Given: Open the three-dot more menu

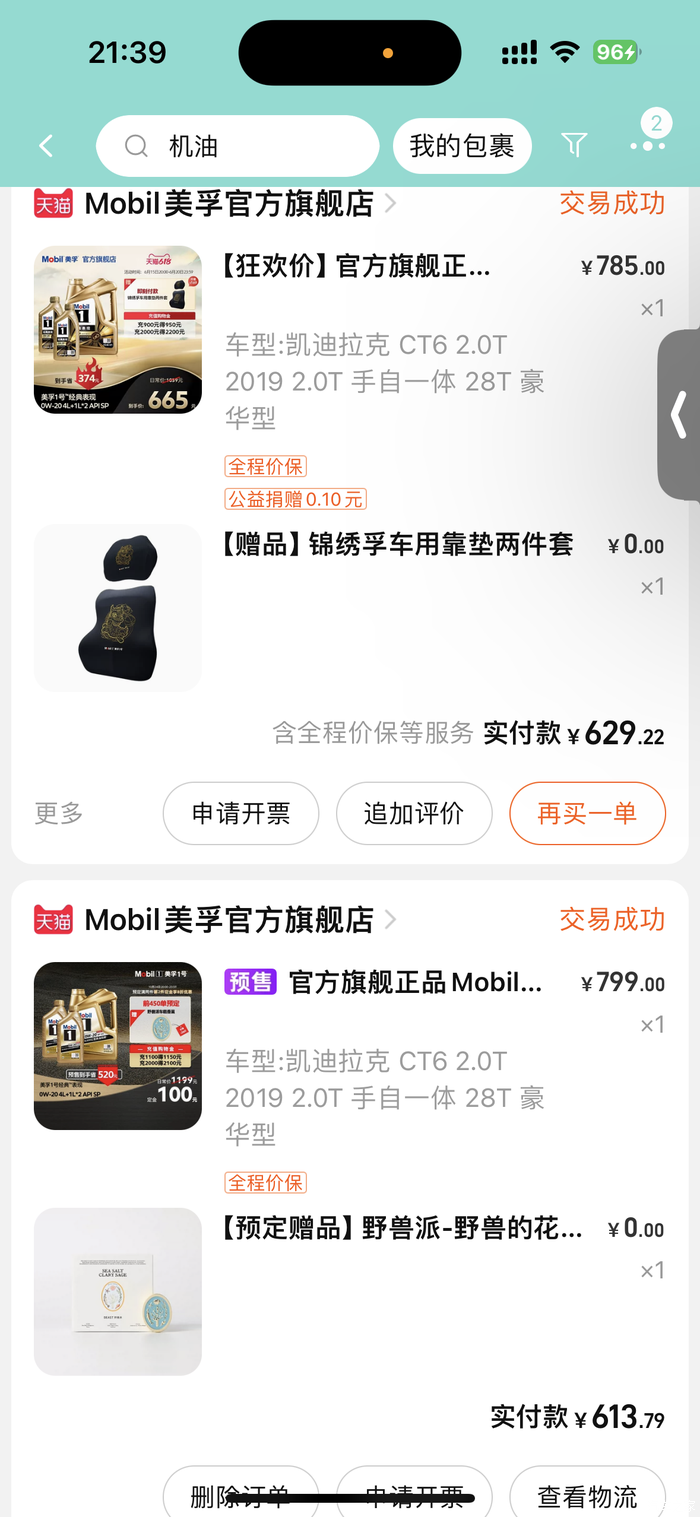Looking at the screenshot, I should (x=647, y=146).
